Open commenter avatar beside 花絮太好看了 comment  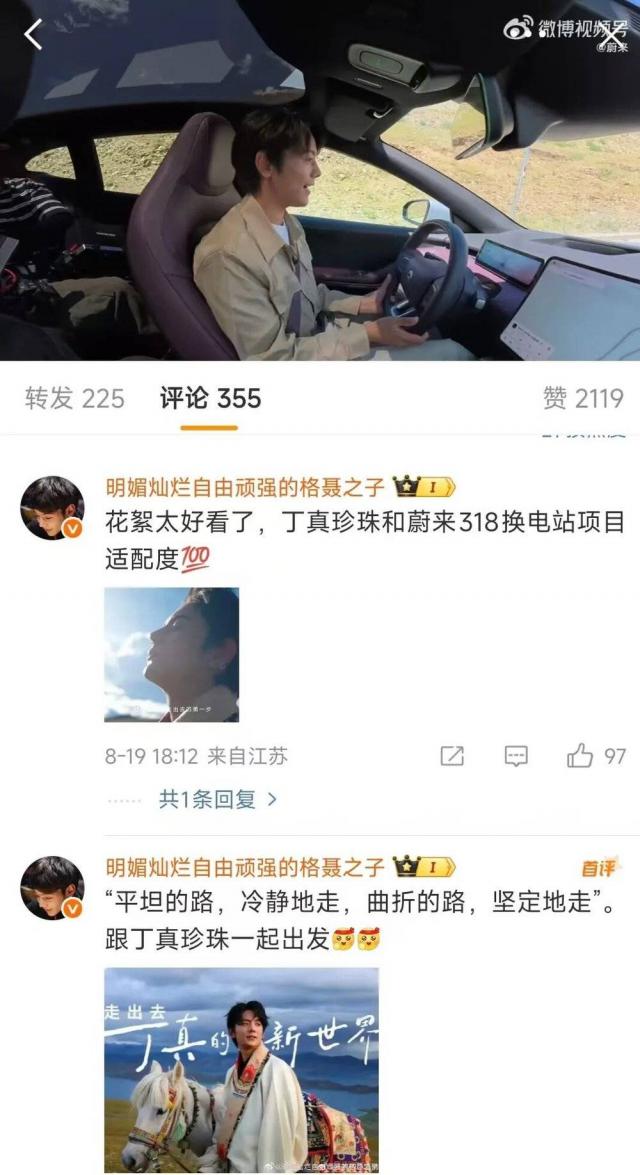coord(52,508)
